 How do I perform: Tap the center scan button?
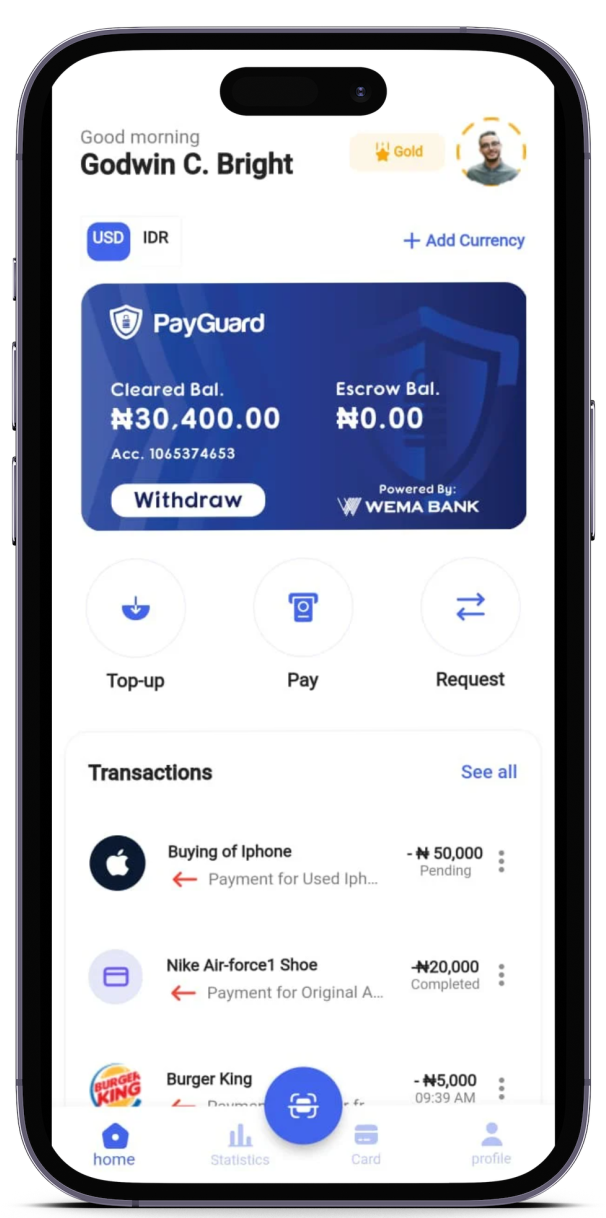pos(302,1106)
